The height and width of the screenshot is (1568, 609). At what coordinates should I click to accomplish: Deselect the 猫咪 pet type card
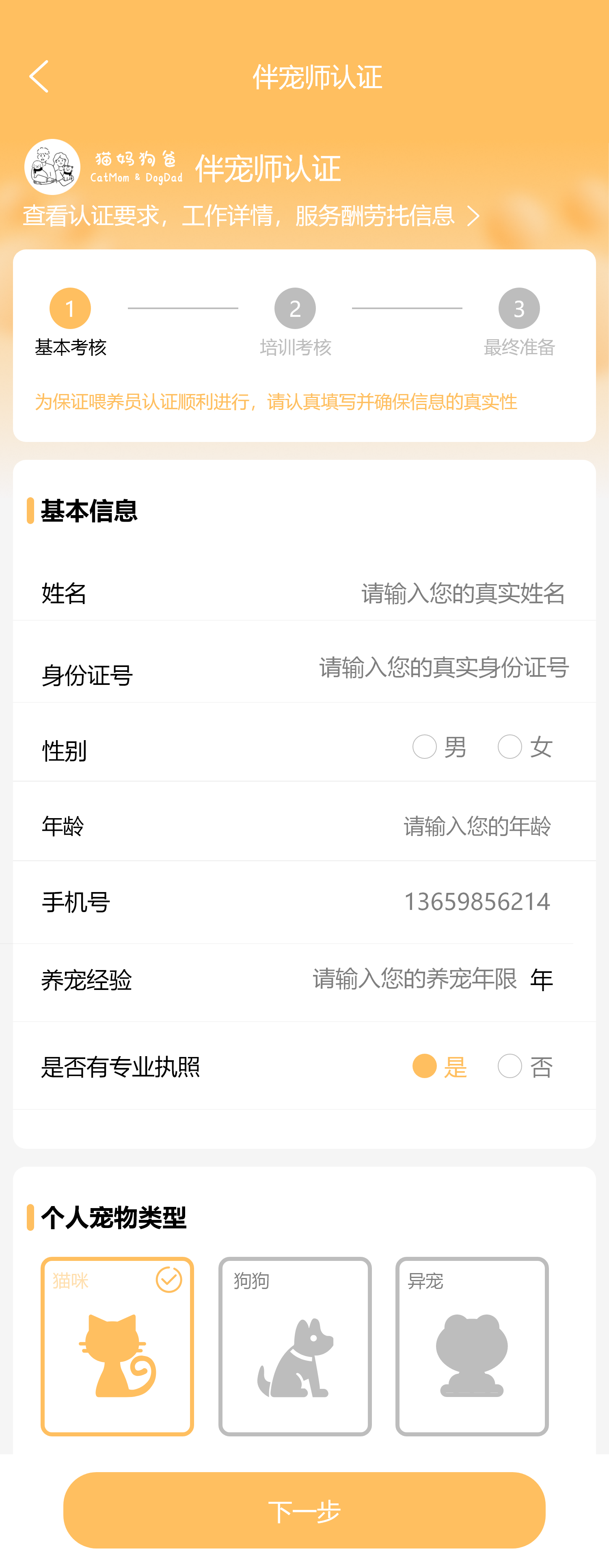point(117,1346)
